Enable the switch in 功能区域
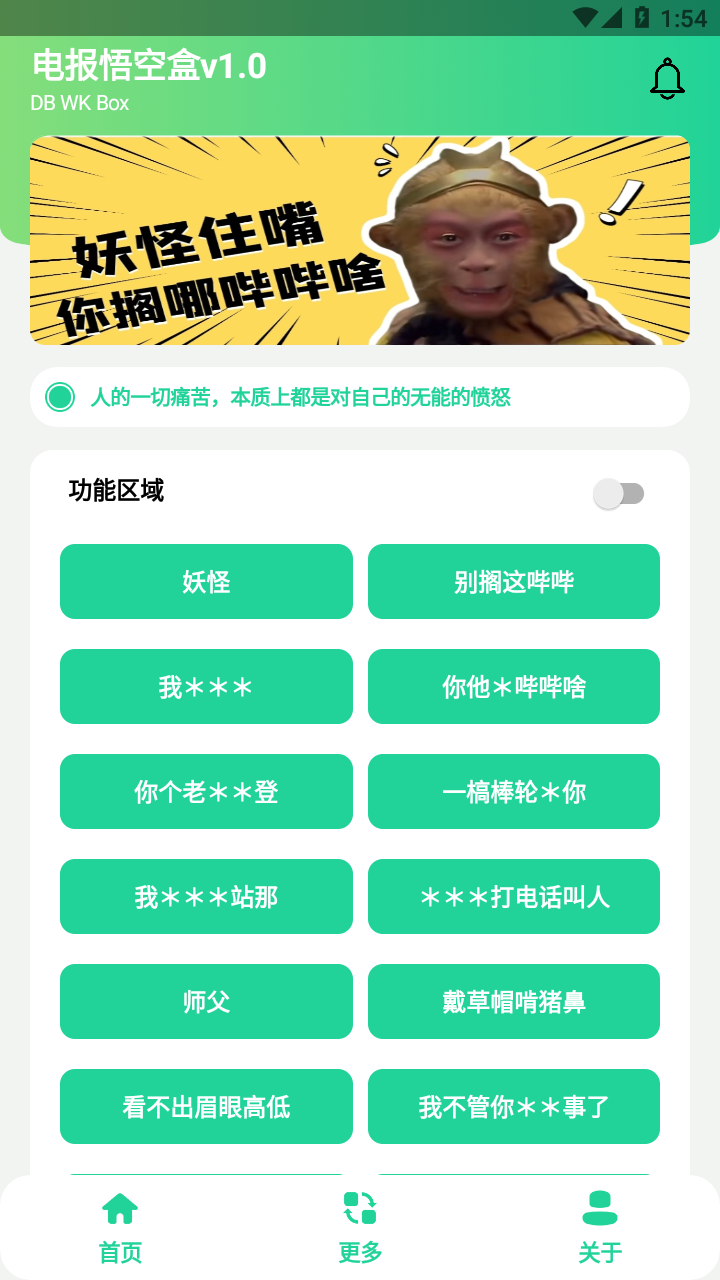The height and width of the screenshot is (1280, 720). click(620, 492)
